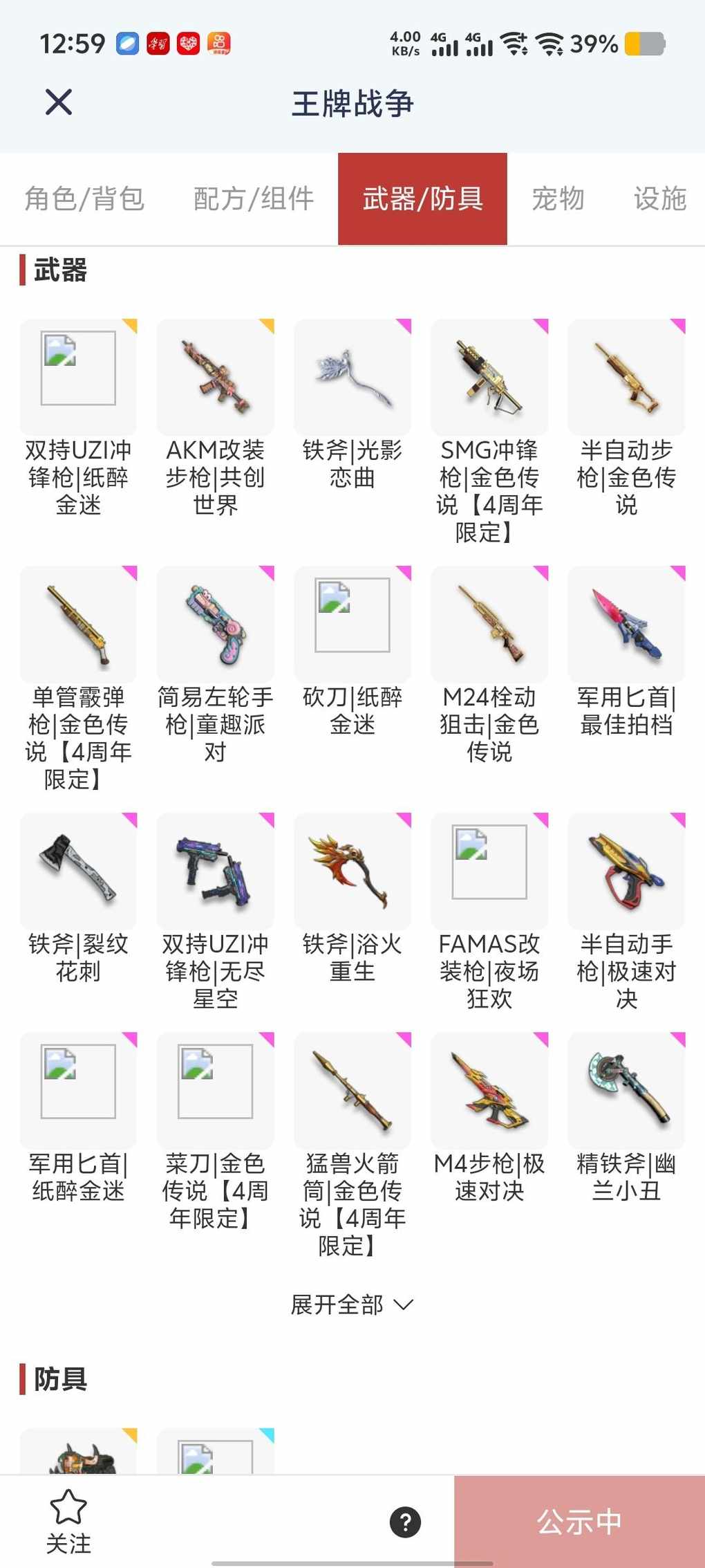Tap the 公示中 button
This screenshot has width=705, height=1568.
[x=579, y=1522]
